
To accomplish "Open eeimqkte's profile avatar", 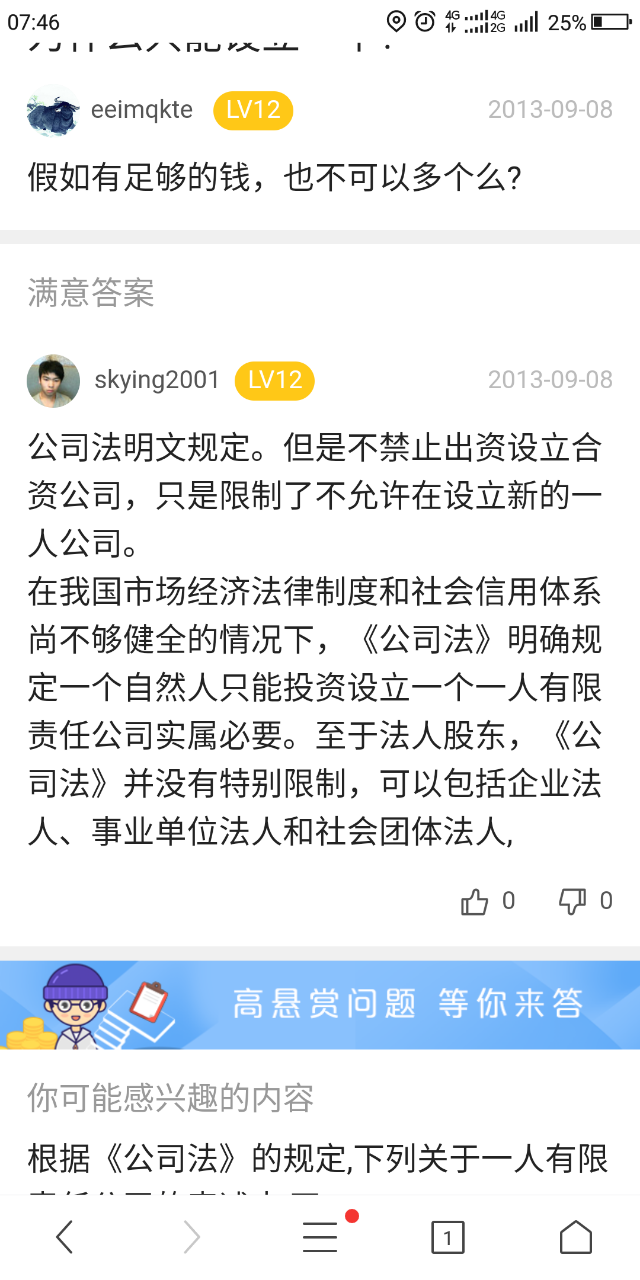I will coord(53,111).
